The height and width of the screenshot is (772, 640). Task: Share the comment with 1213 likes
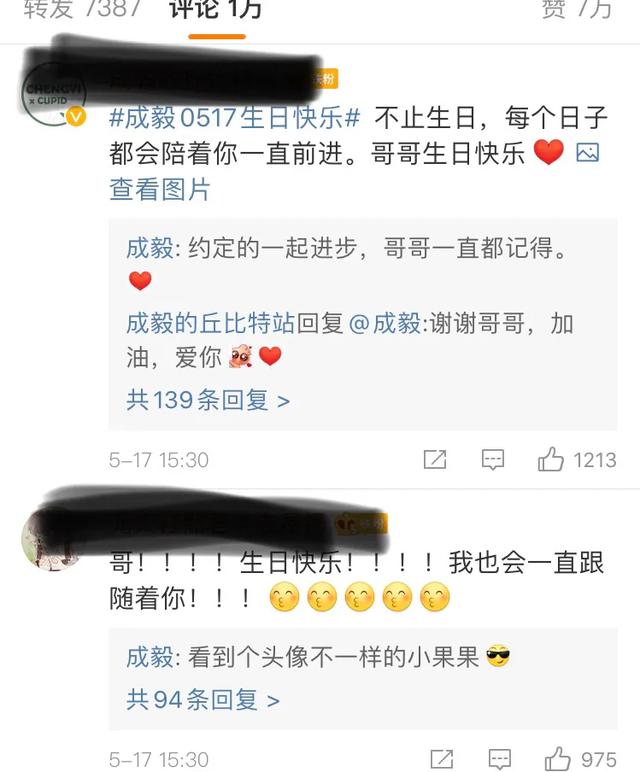pos(435,459)
